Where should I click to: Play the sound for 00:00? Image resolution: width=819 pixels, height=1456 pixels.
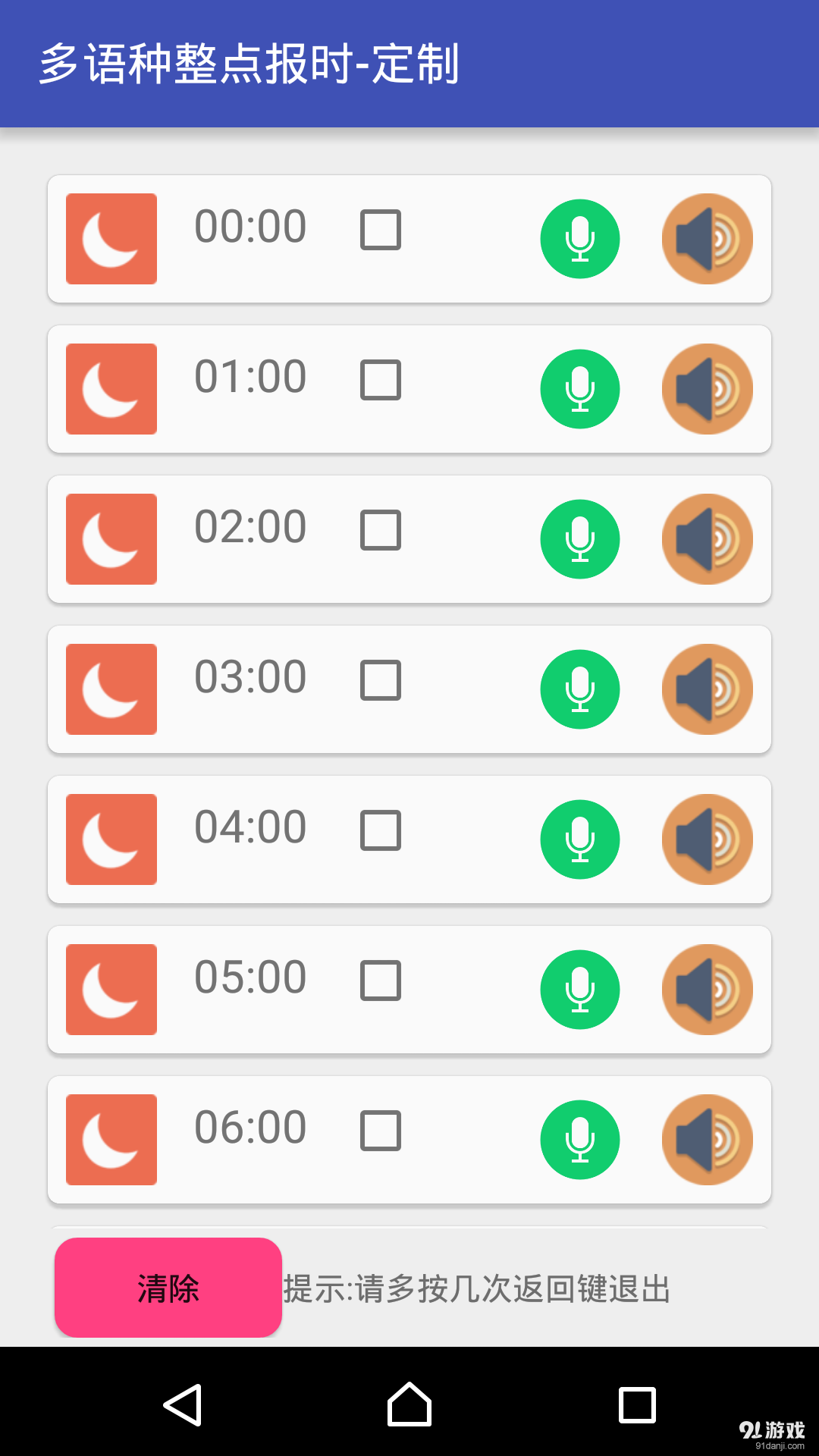pos(707,239)
